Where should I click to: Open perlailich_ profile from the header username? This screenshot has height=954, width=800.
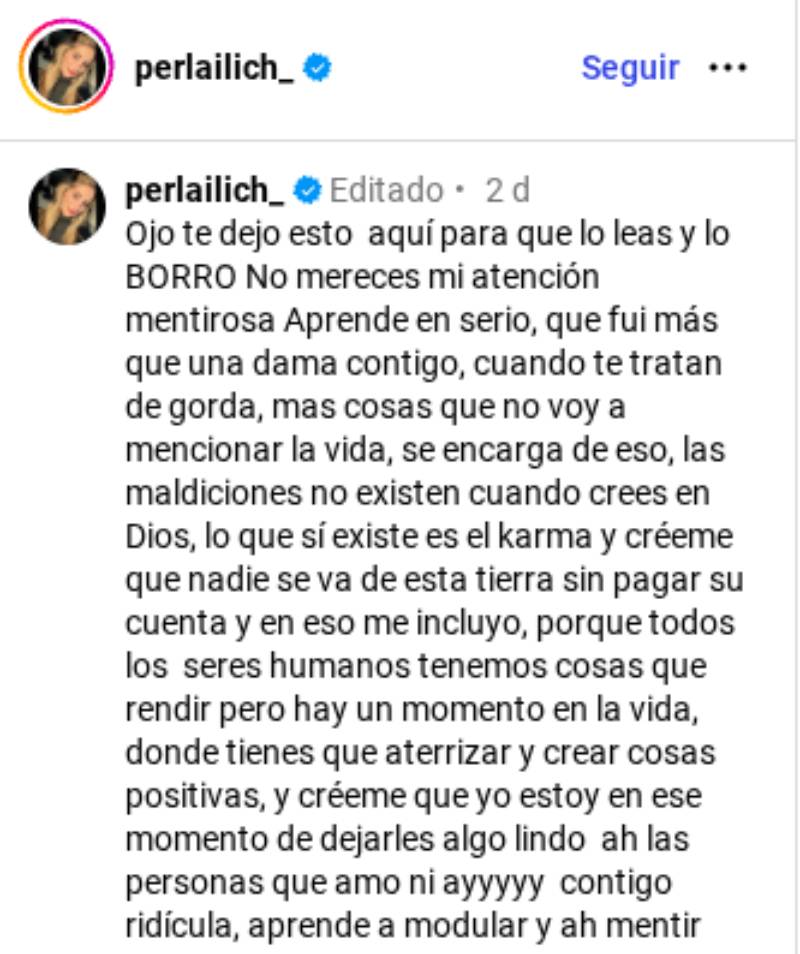[x=213, y=68]
